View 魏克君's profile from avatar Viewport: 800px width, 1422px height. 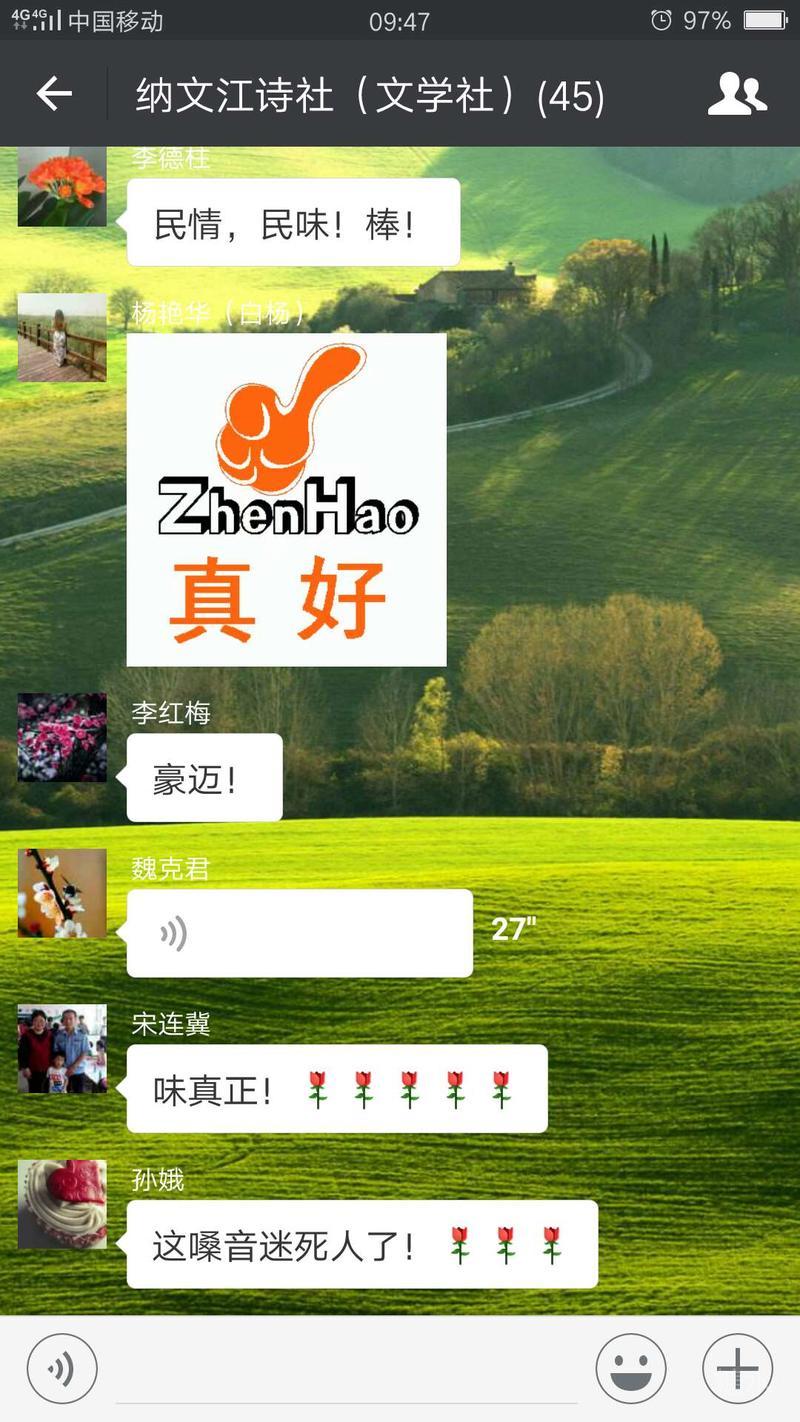click(62, 893)
